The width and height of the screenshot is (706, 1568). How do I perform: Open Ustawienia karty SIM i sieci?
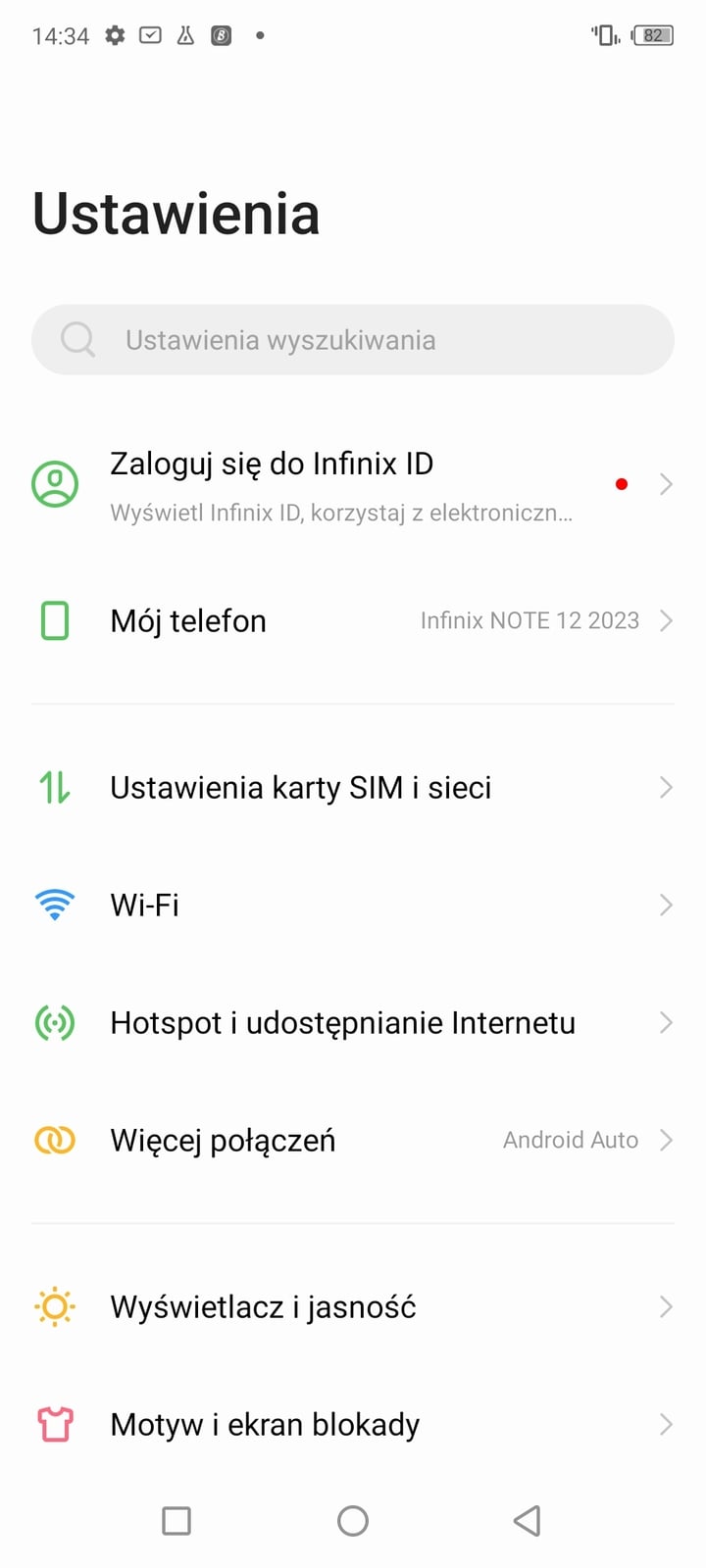pos(353,787)
